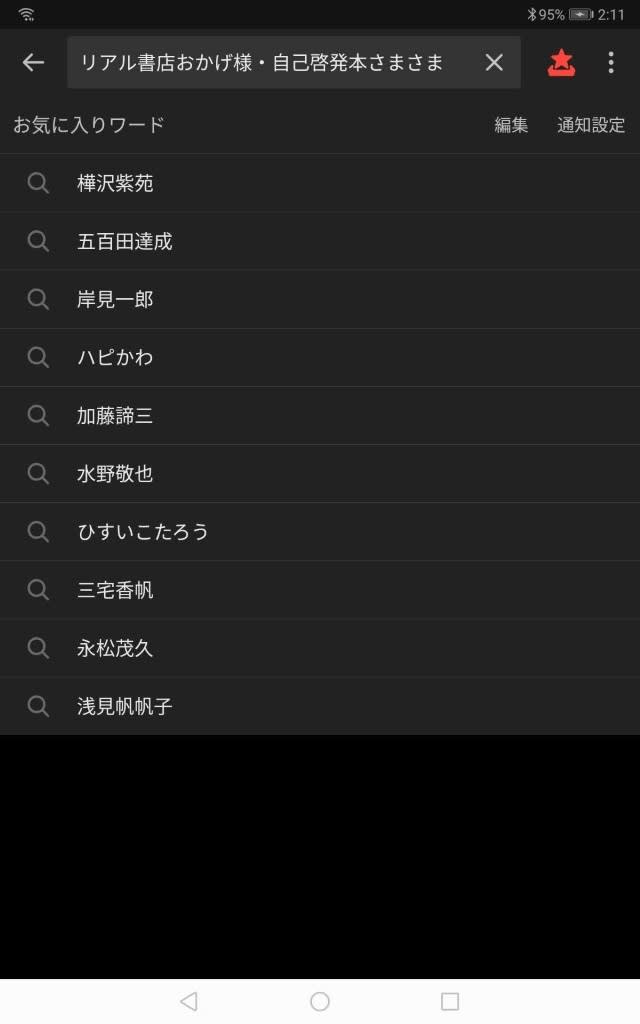
Task: Tap the system home button
Action: click(x=320, y=1001)
